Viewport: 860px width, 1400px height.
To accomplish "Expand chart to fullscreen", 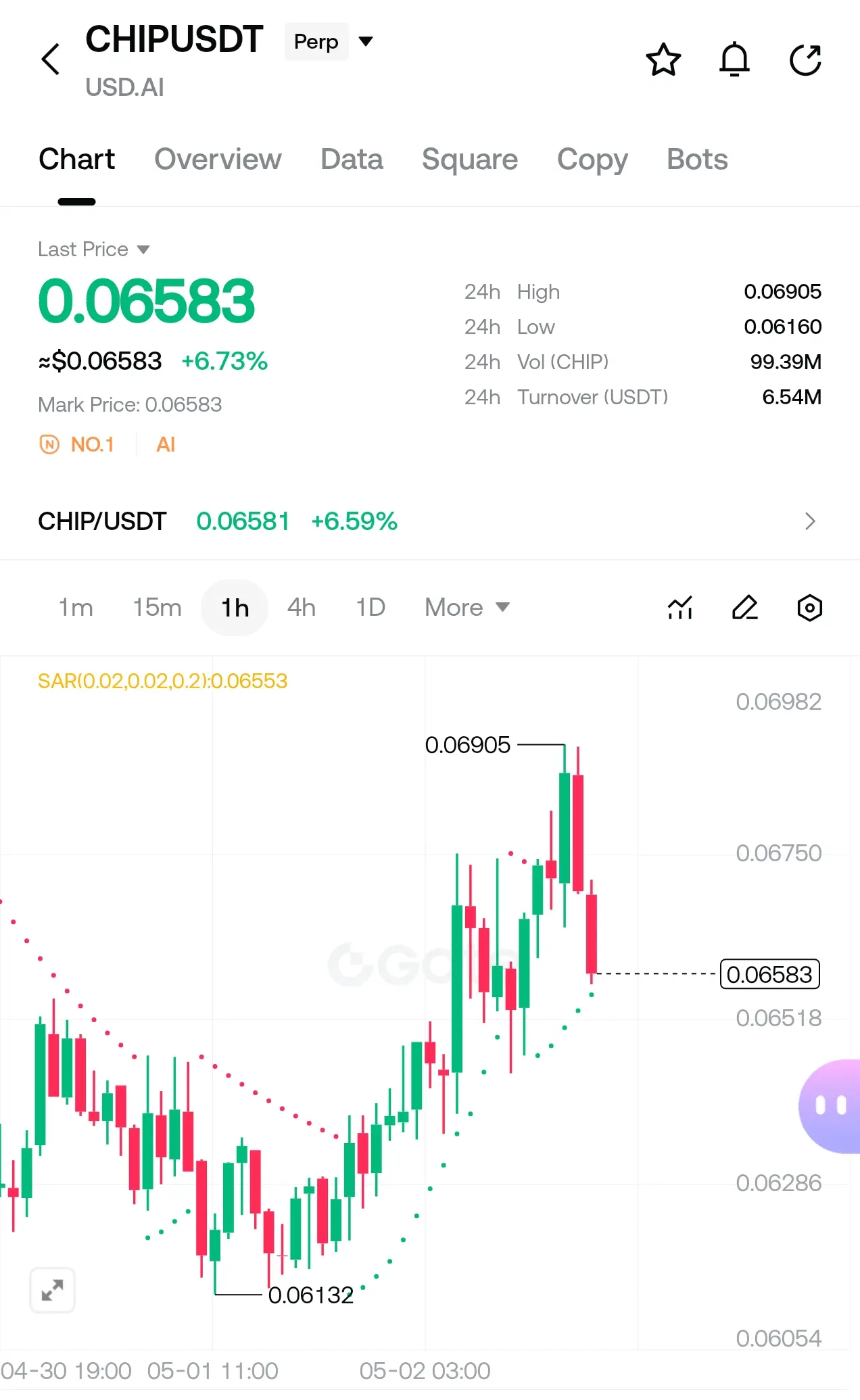I will point(52,1290).
